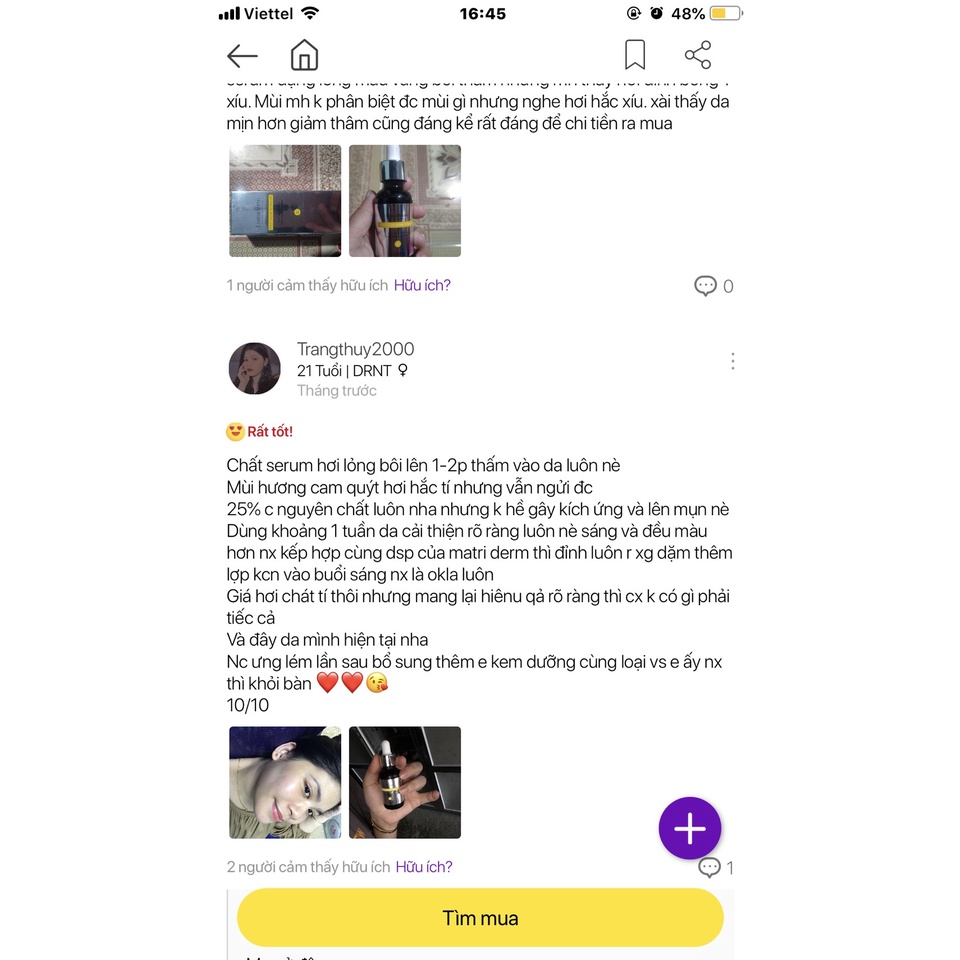Mark the first review as Hữu ích
Viewport: 960px width, 960px height.
click(422, 285)
